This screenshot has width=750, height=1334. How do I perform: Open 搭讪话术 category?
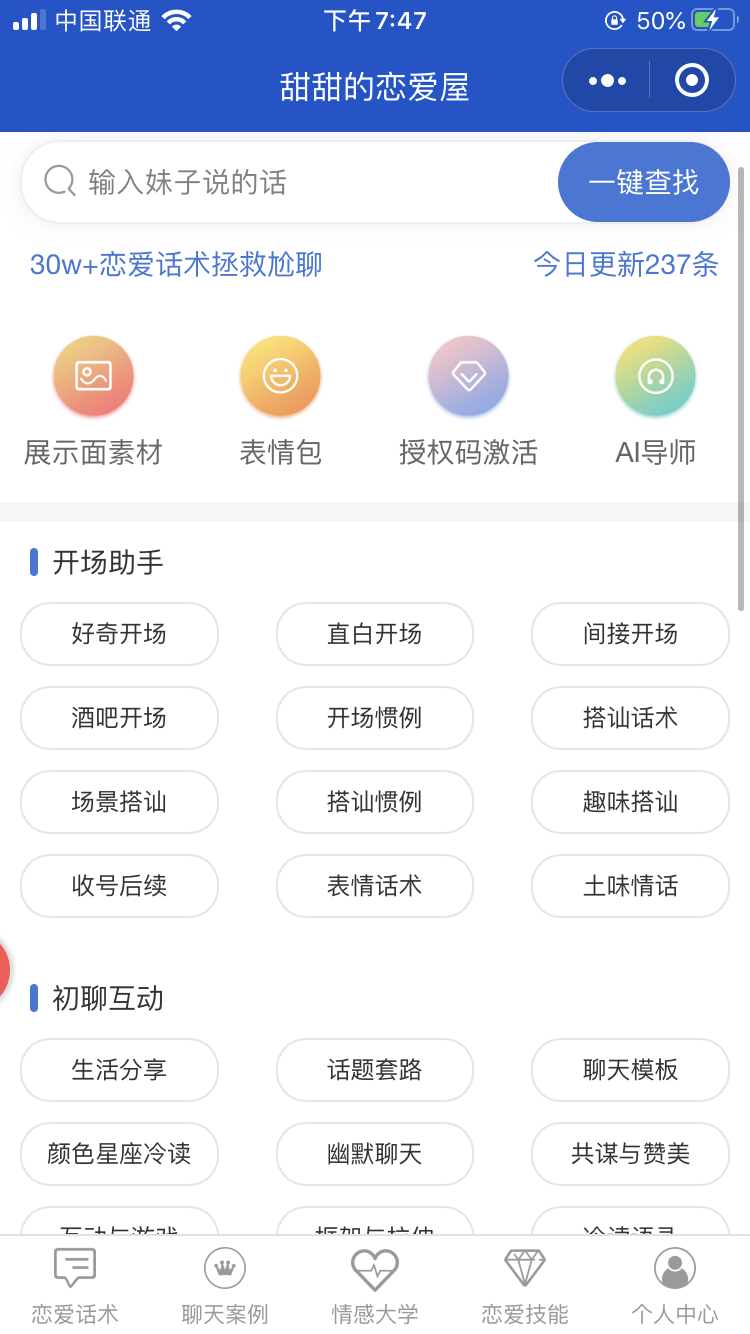pyautogui.click(x=630, y=718)
